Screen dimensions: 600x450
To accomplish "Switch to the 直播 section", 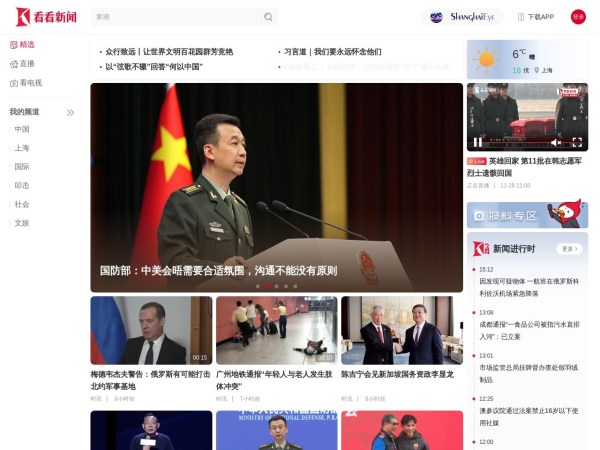I will pos(27,64).
